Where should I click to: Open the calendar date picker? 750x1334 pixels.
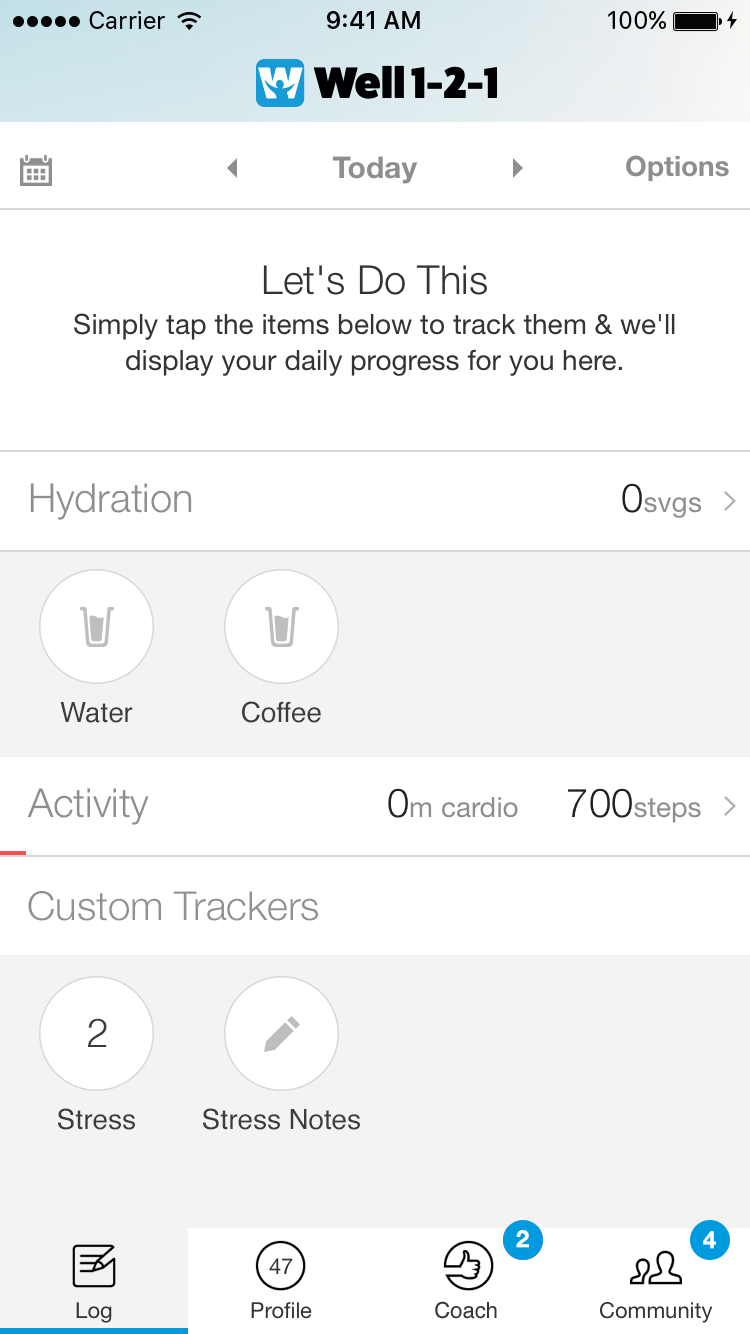pos(36,170)
